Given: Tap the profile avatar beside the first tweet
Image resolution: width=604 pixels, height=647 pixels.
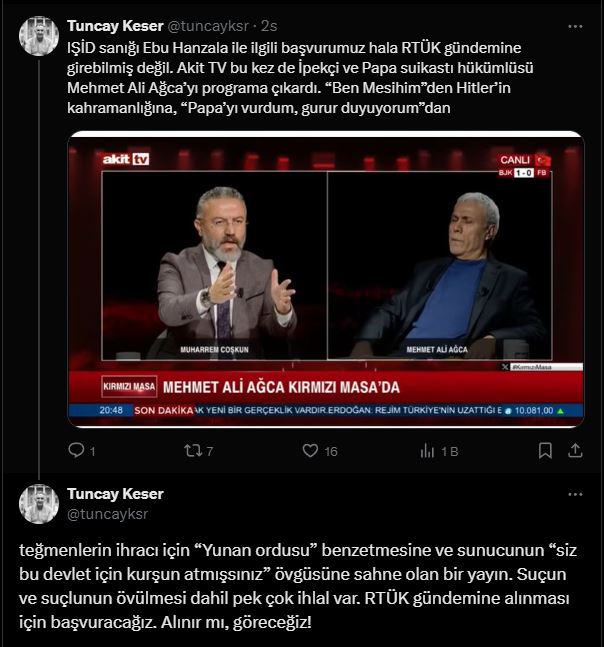Looking at the screenshot, I should pos(39,35).
